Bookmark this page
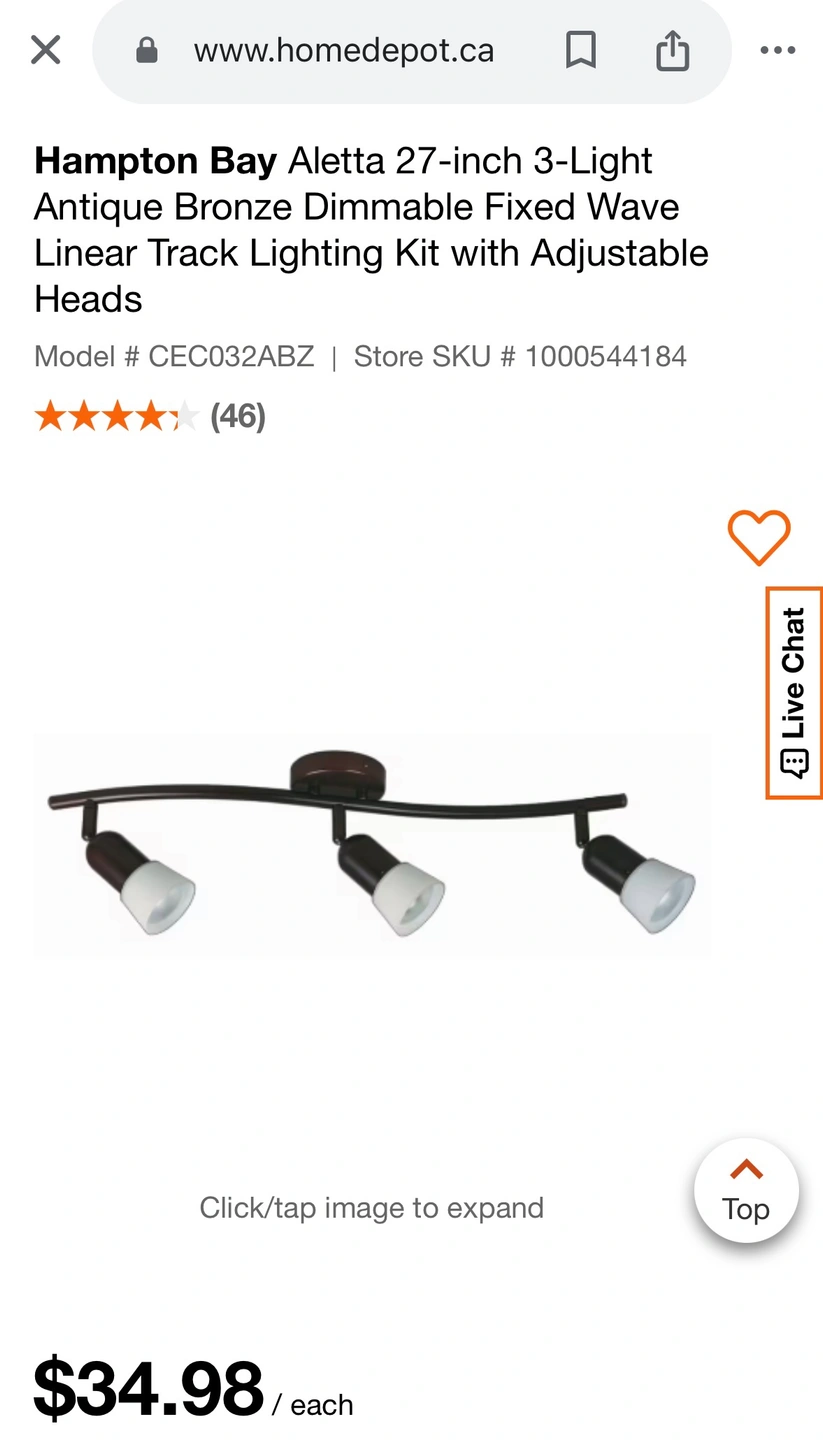The height and width of the screenshot is (1440, 823). [581, 50]
